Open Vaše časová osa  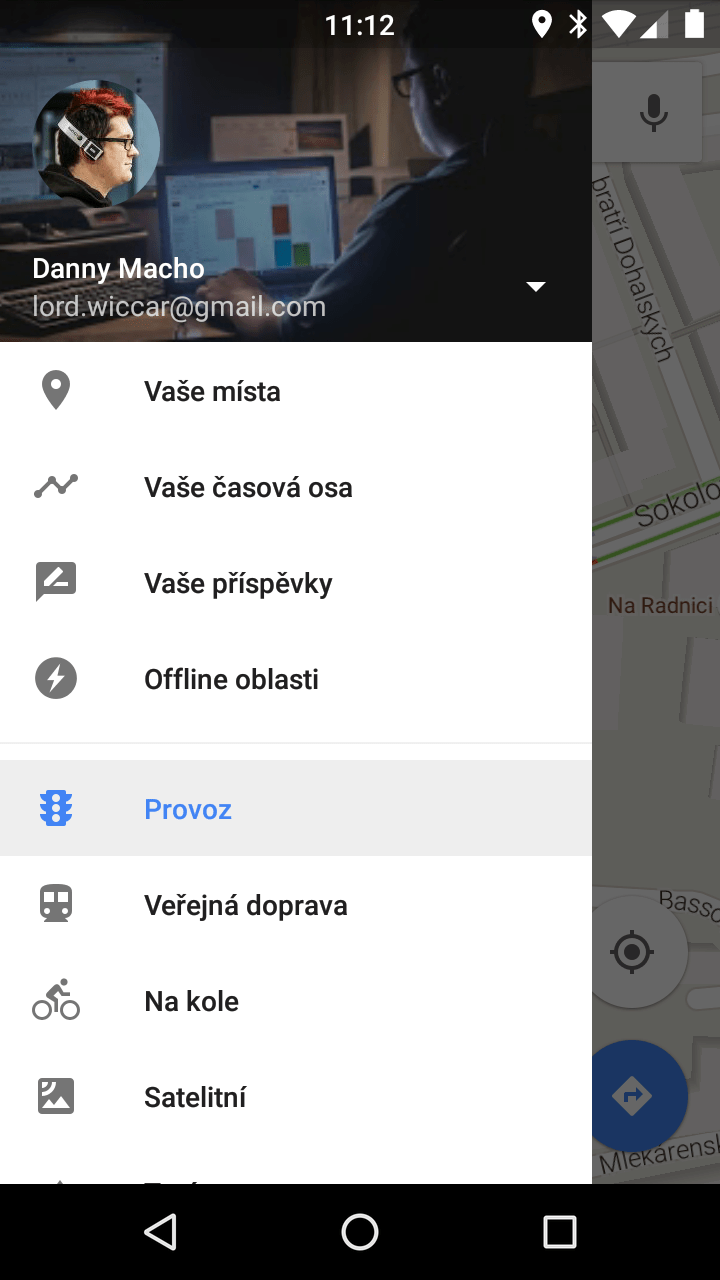296,487
